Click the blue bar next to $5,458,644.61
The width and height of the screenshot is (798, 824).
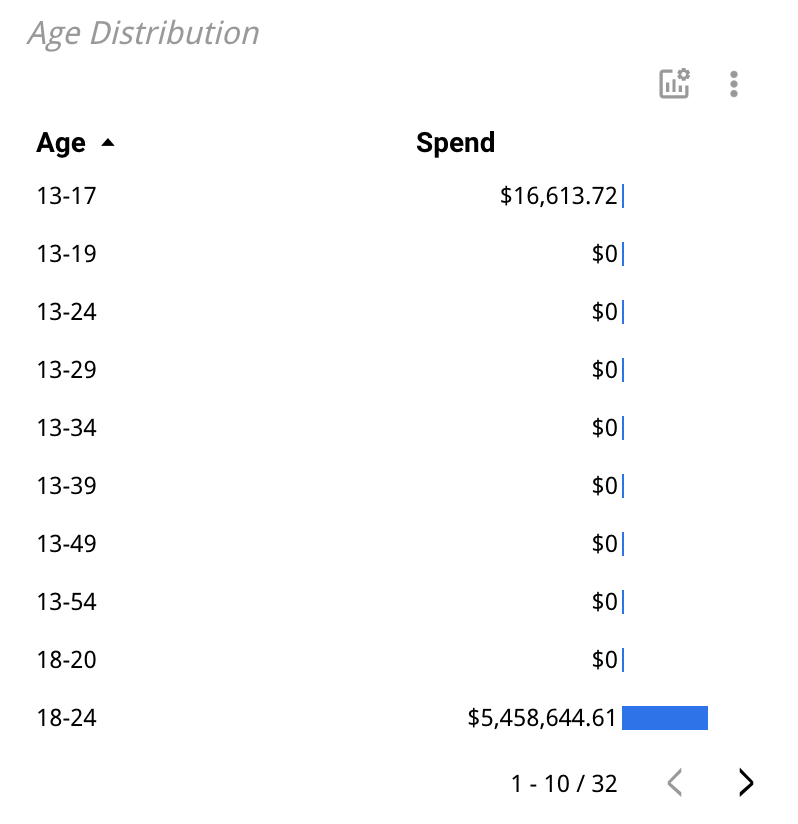[664, 718]
